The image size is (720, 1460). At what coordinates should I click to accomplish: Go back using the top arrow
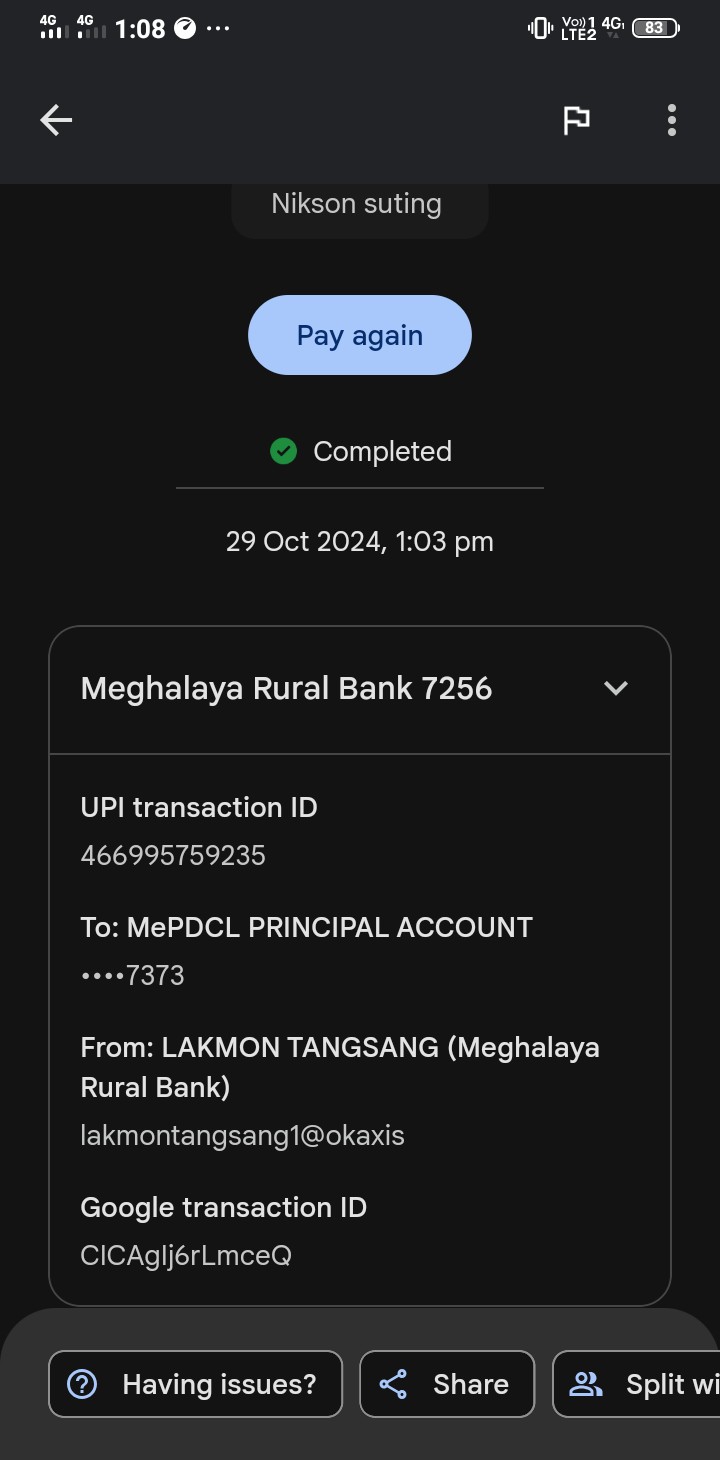pyautogui.click(x=56, y=121)
